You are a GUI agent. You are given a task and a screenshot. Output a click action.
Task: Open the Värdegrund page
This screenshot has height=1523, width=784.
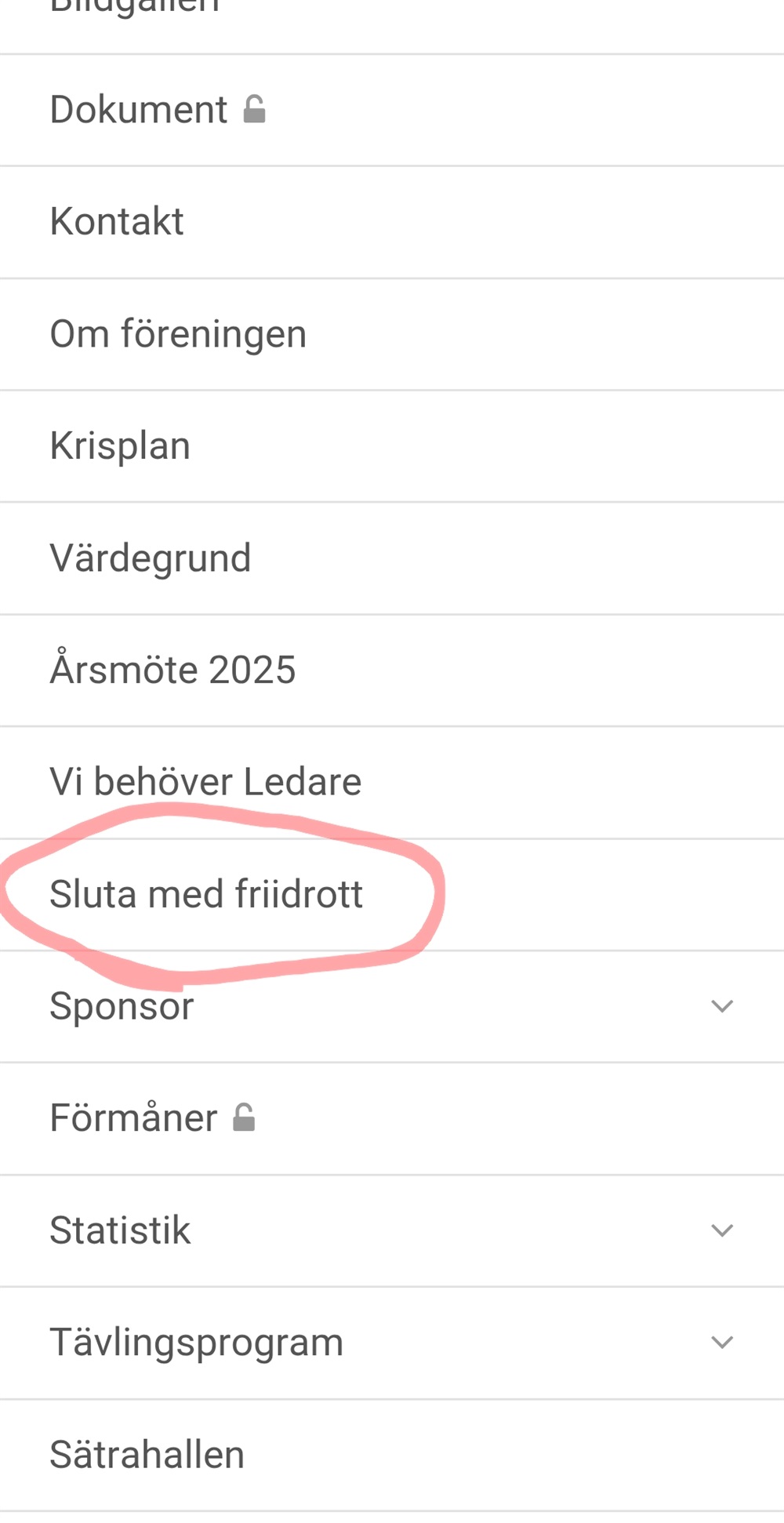tap(151, 558)
